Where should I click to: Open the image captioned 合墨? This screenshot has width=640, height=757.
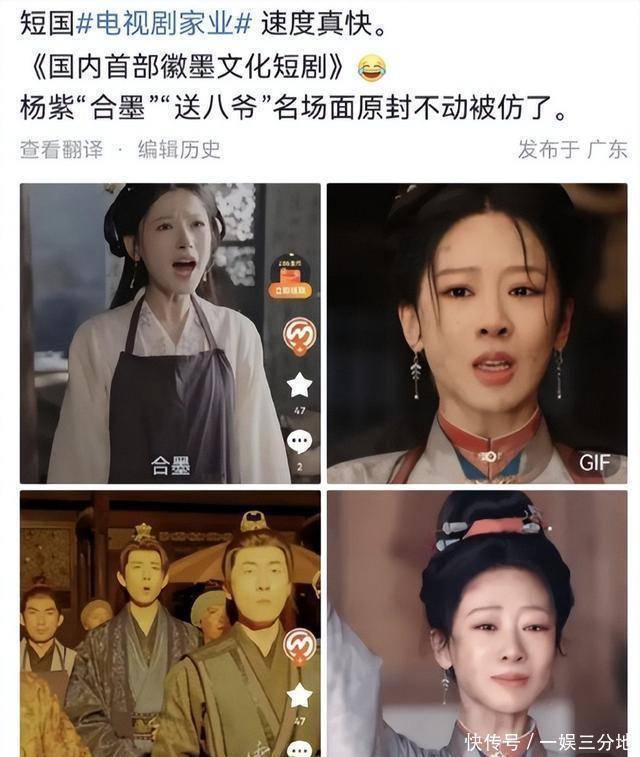point(170,333)
